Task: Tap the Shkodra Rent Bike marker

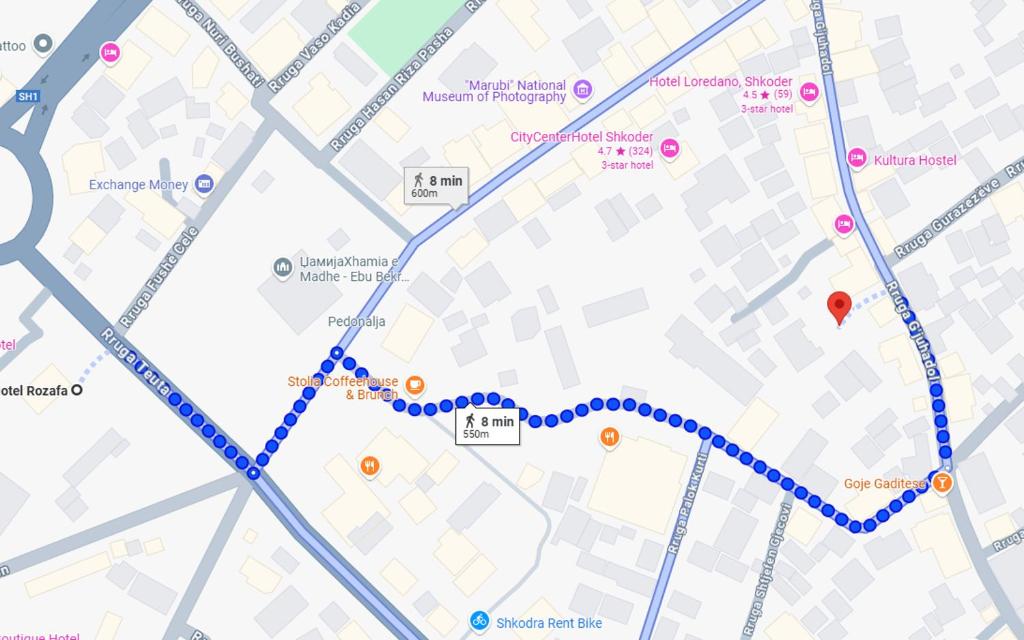Action: point(479,622)
